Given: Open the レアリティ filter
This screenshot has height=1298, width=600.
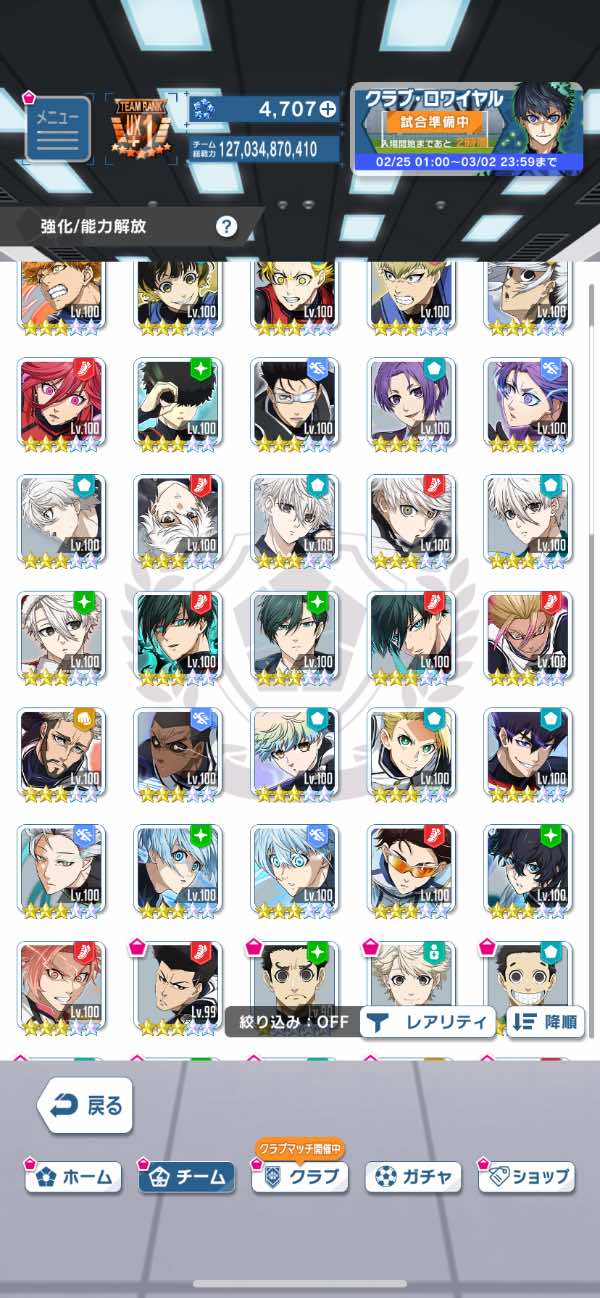Looking at the screenshot, I should [x=428, y=1022].
